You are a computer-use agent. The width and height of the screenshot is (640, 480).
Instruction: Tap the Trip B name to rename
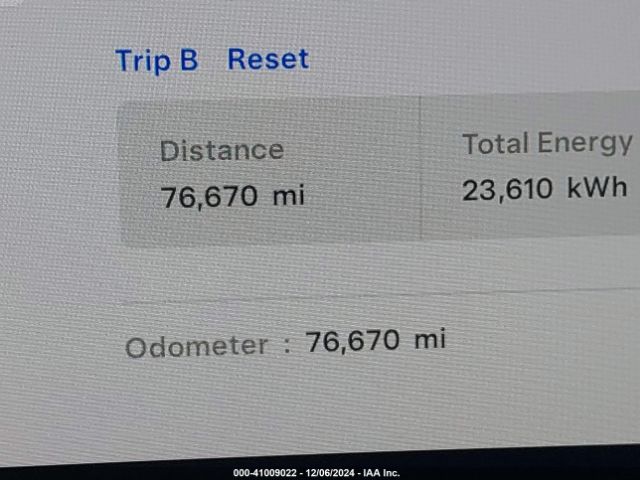pyautogui.click(x=157, y=60)
